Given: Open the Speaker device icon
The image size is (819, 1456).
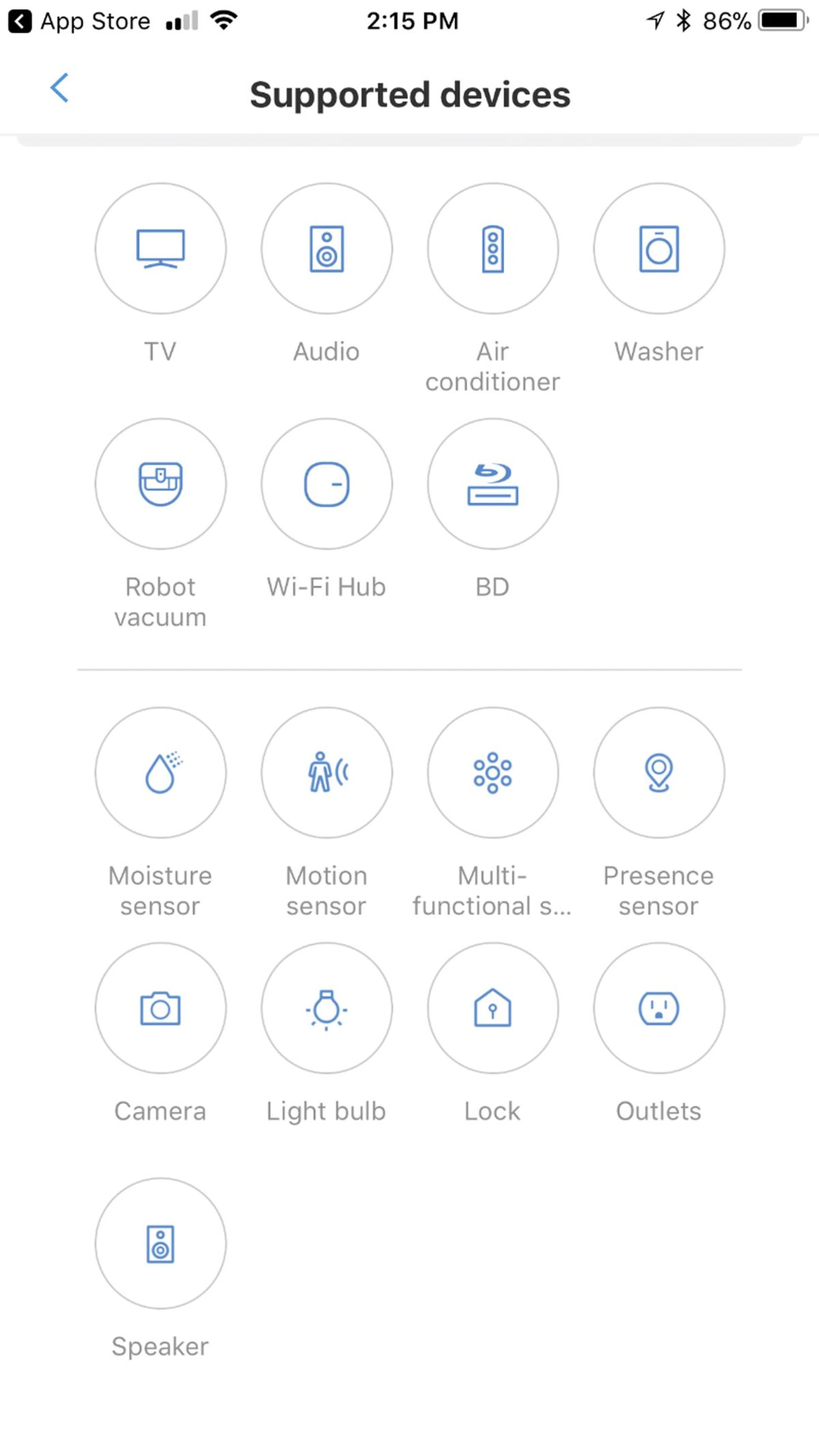Looking at the screenshot, I should 160,1244.
